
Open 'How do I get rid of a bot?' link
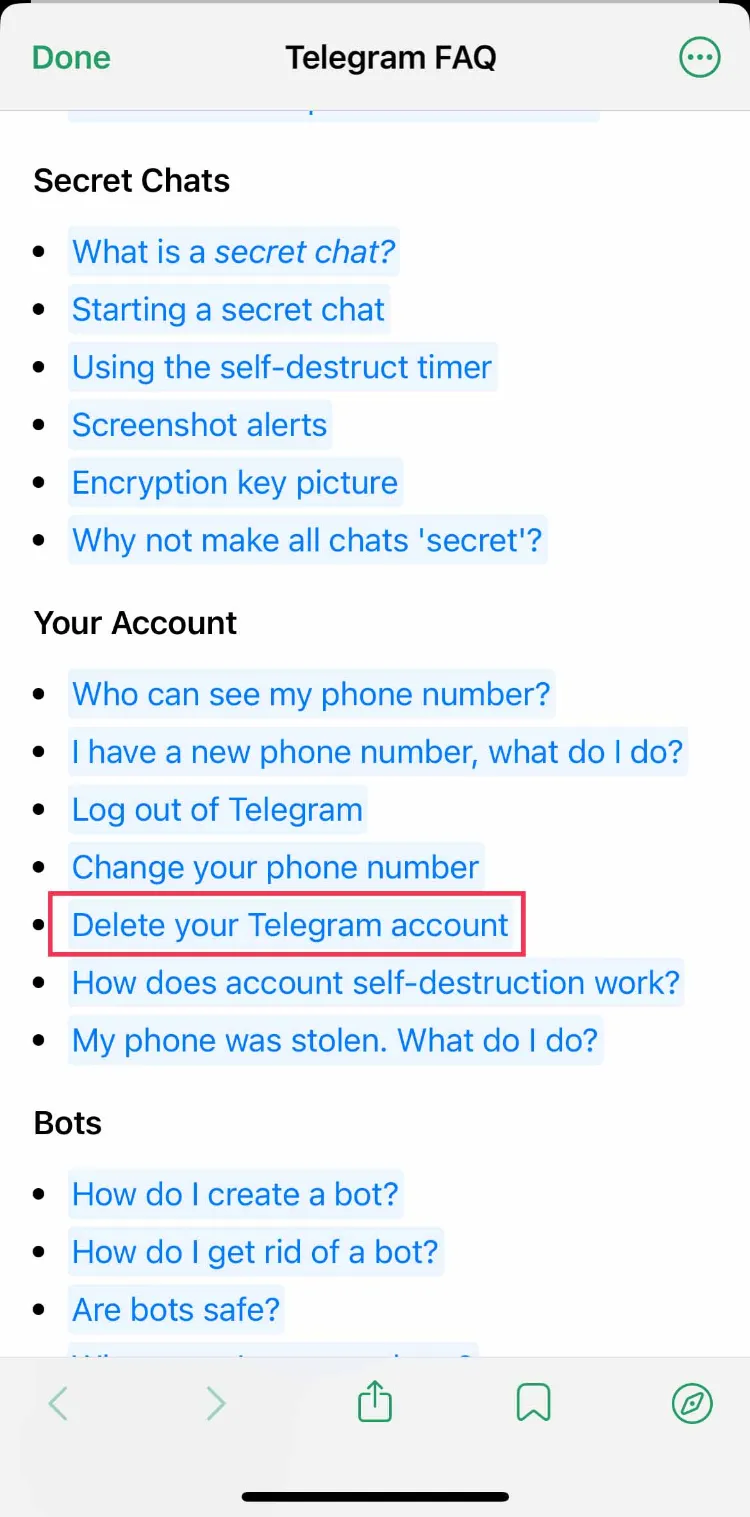click(255, 1252)
